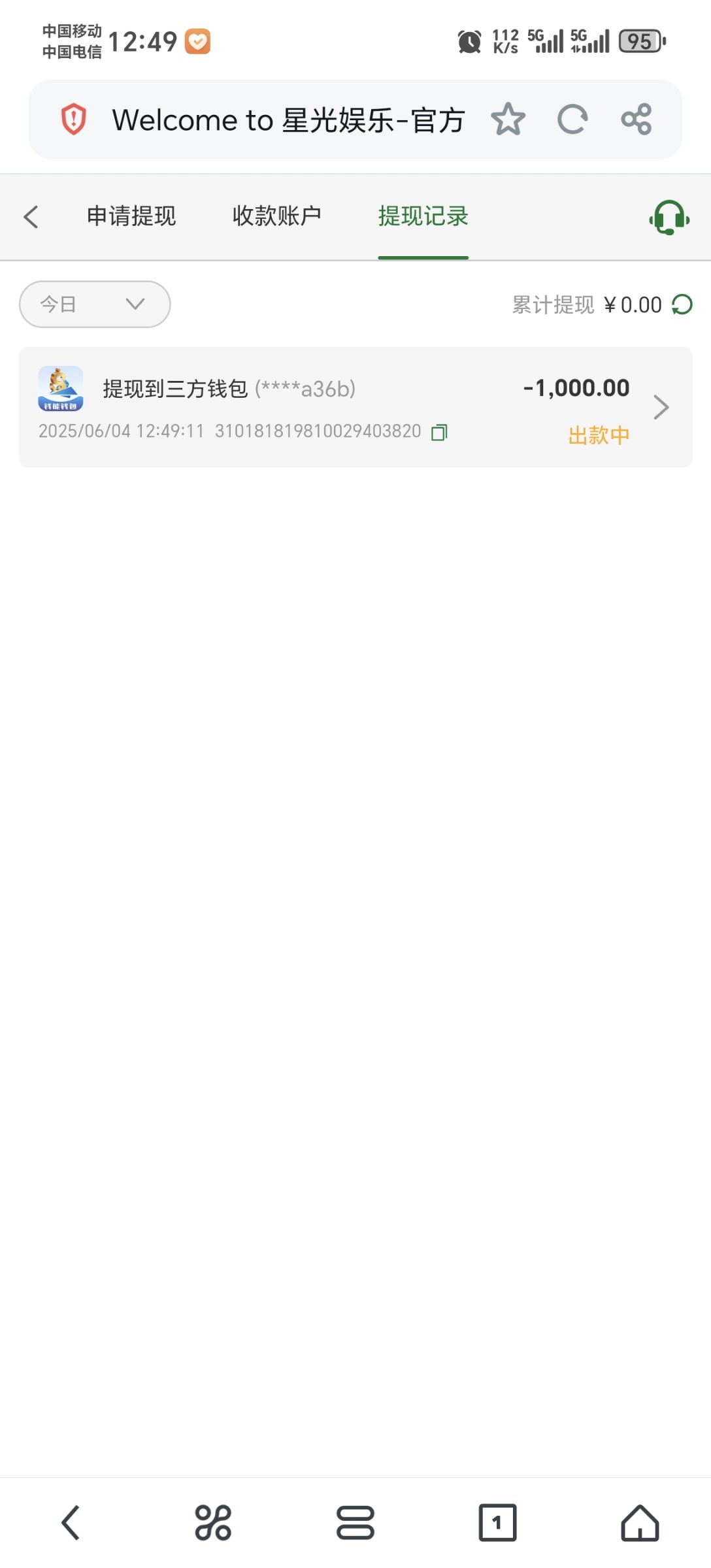
Task: Bookmark this page with the star icon
Action: click(508, 120)
